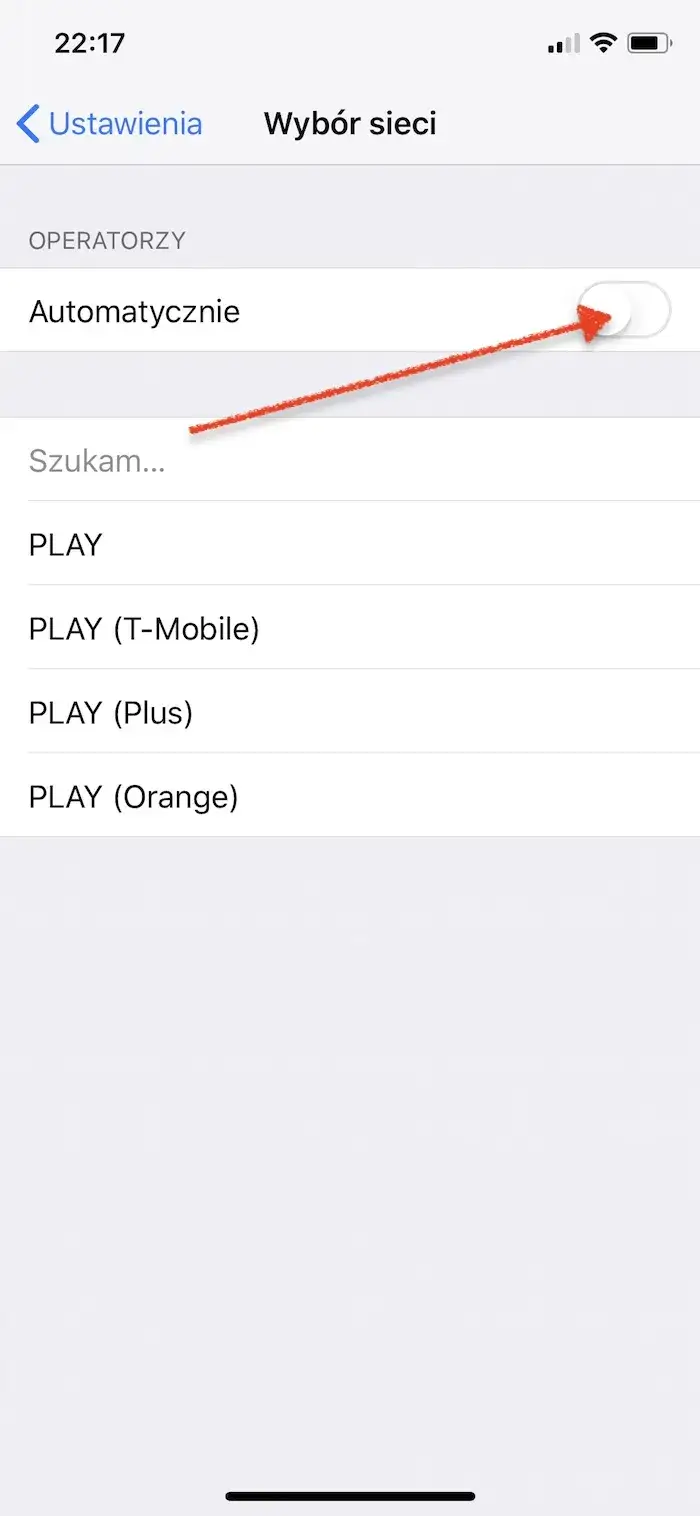Go back to Ustawienia

110,124
